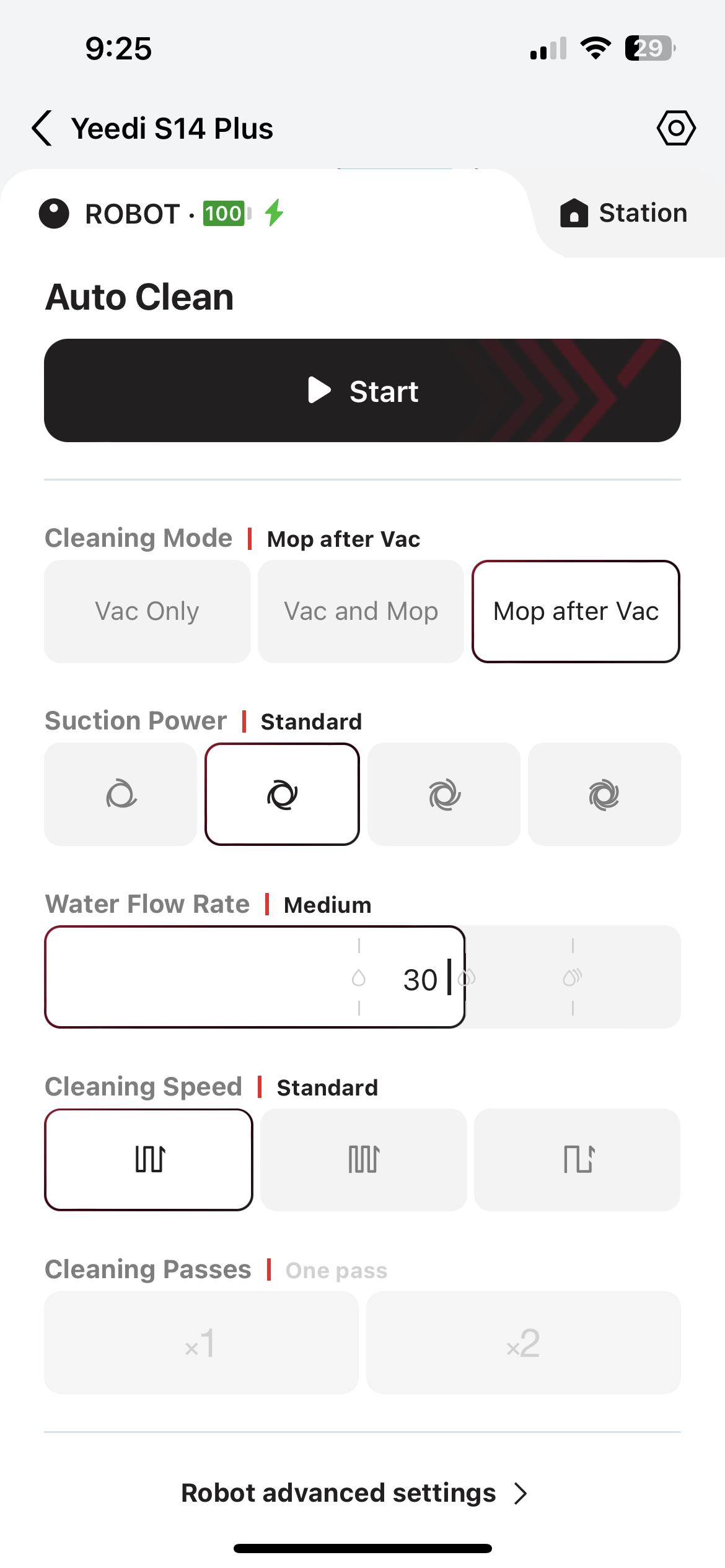Screen dimensions: 725x1568
Task: Open Robot advanced settings
Action: (x=354, y=1493)
